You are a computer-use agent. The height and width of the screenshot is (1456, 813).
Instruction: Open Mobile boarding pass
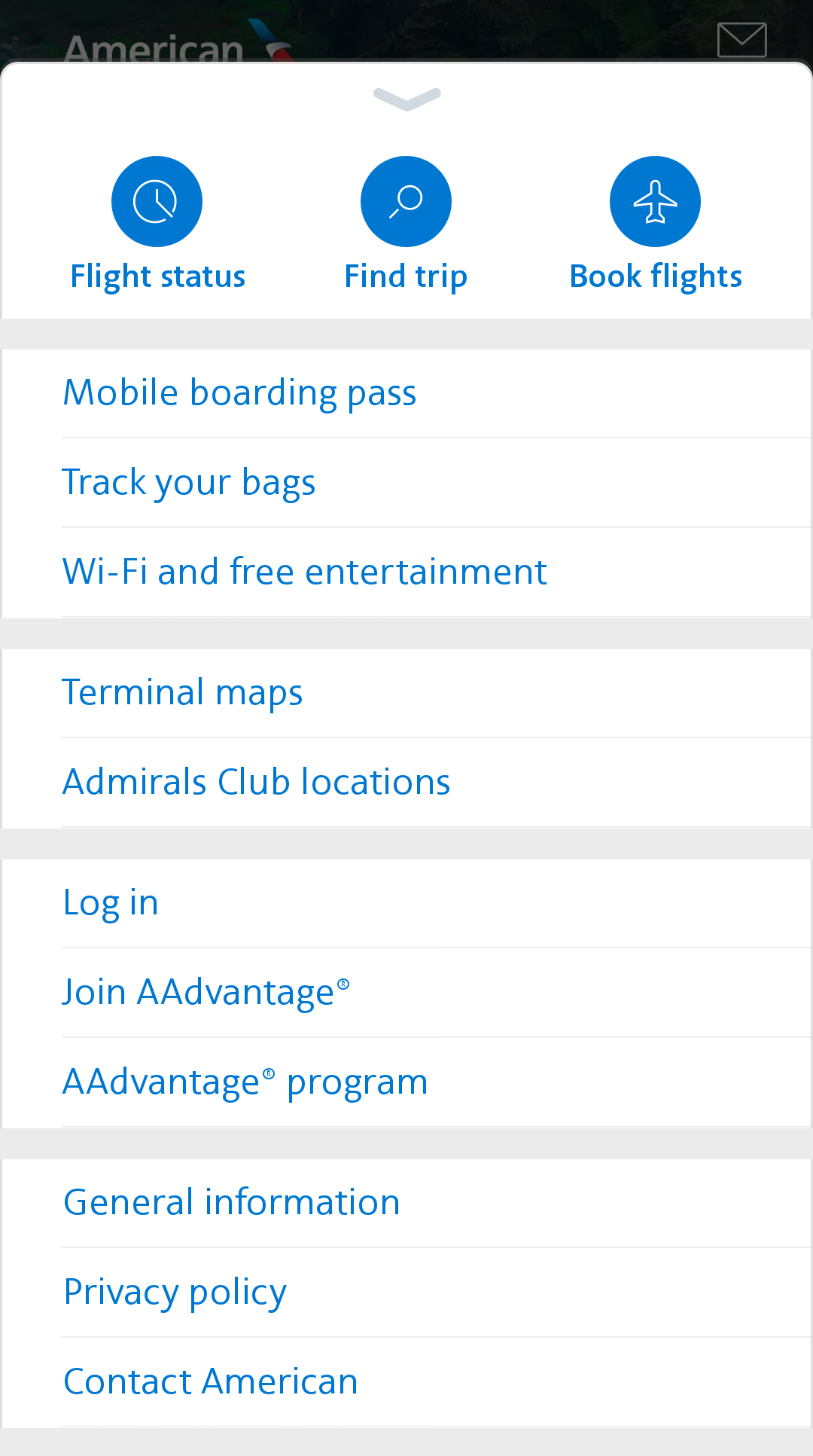coord(239,392)
